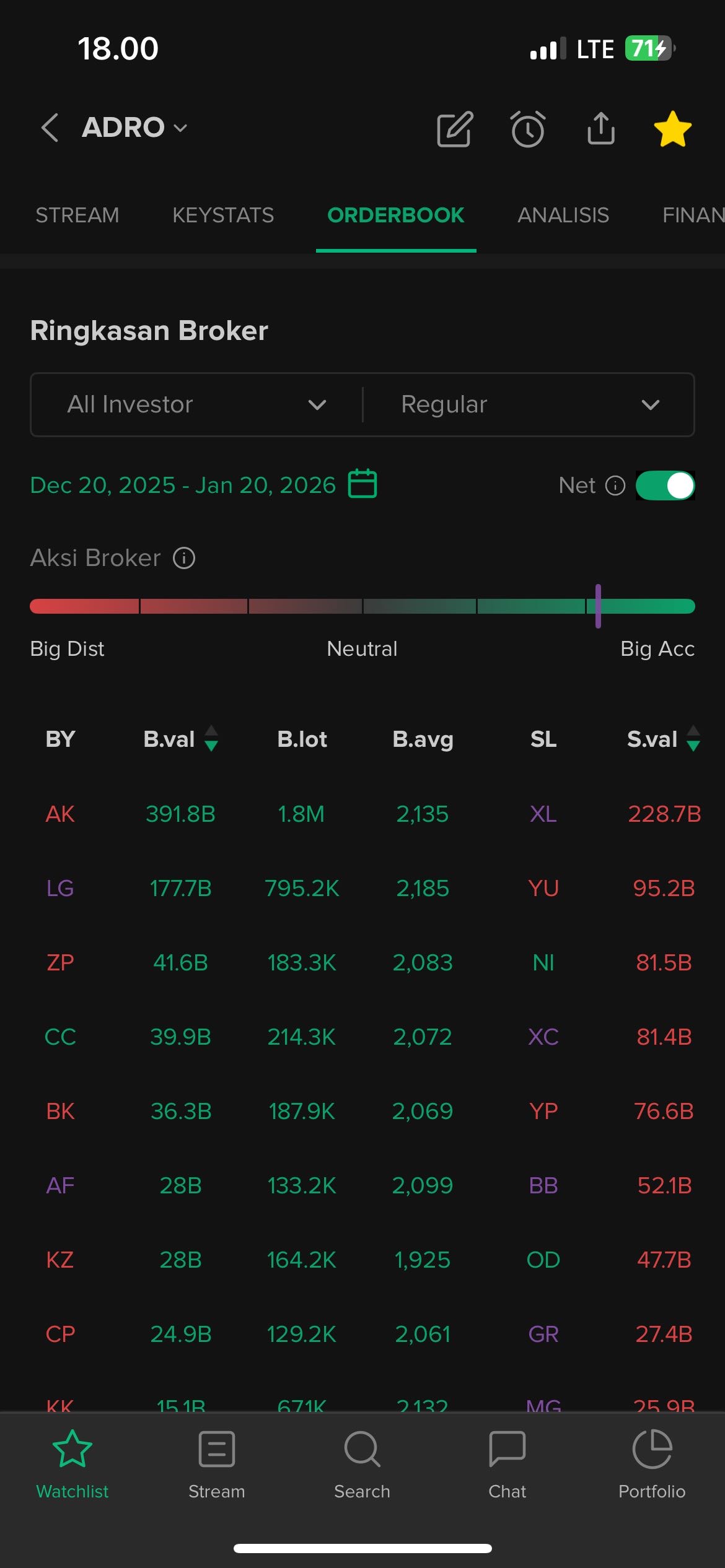Screen dimensions: 725x1568
Task: Select the ANALISIS tab
Action: pos(563,216)
